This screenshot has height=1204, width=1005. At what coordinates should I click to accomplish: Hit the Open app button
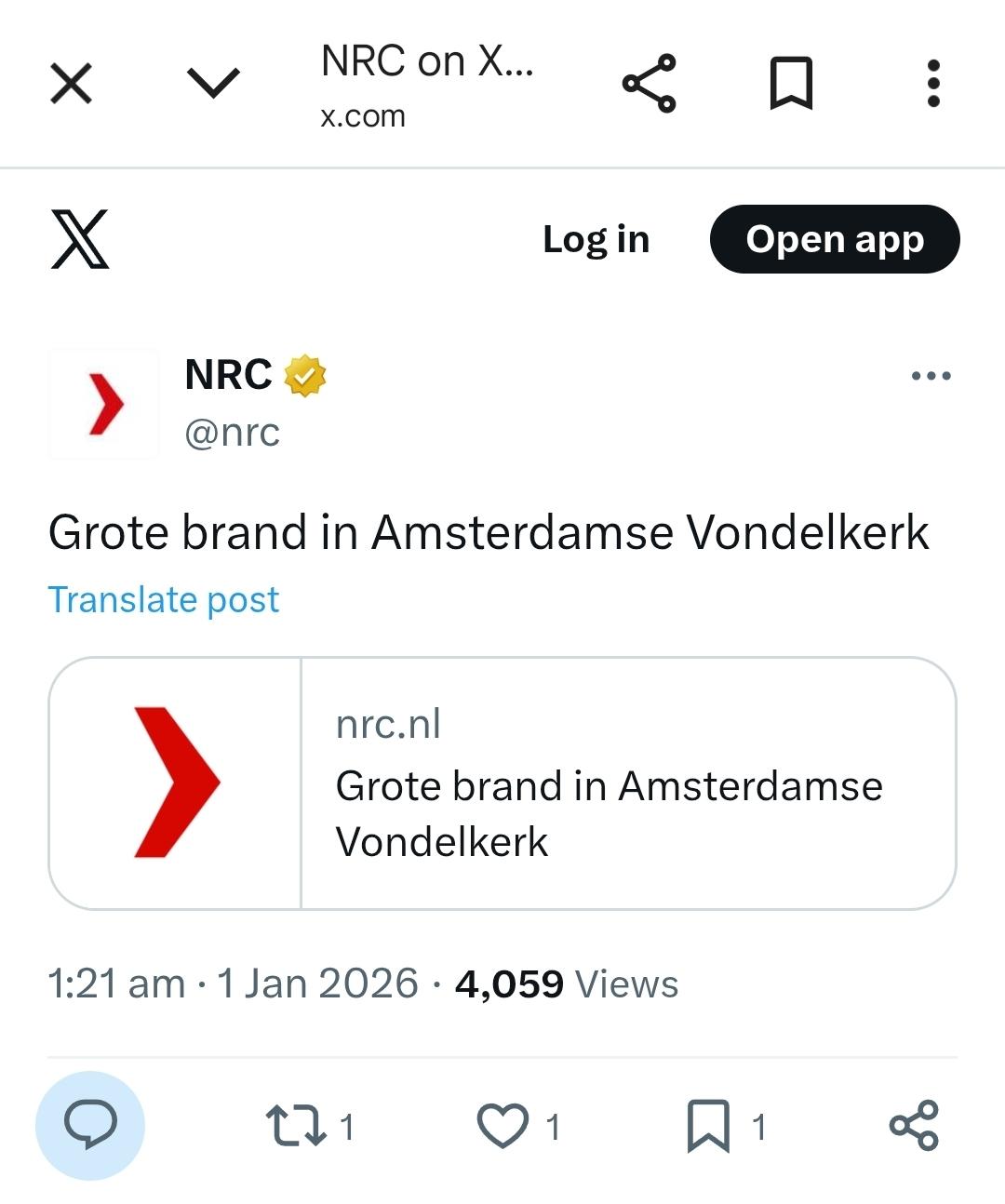tap(834, 240)
